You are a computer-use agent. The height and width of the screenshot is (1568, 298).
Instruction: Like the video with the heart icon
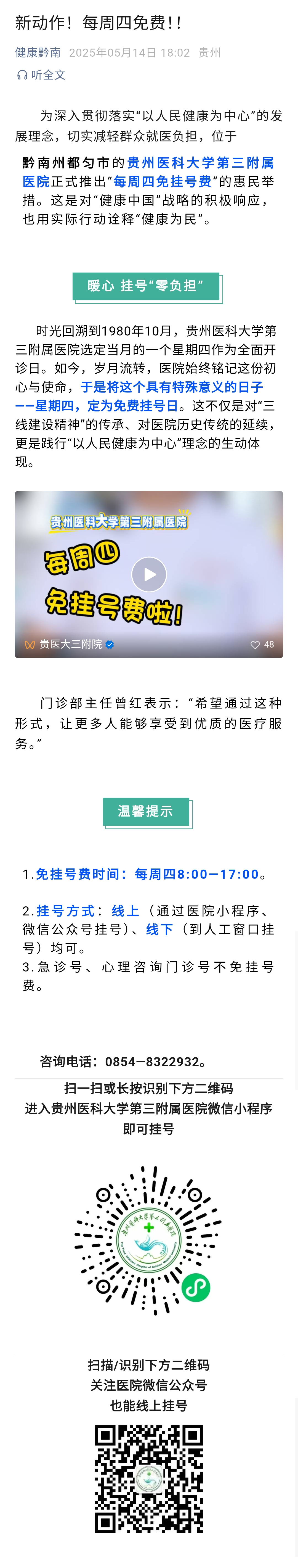coord(256,645)
